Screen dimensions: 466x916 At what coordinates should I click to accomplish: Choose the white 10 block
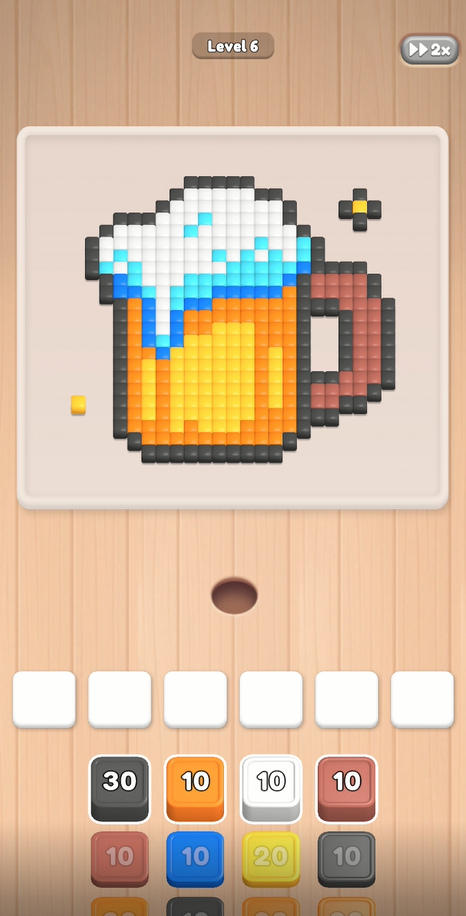click(x=271, y=788)
